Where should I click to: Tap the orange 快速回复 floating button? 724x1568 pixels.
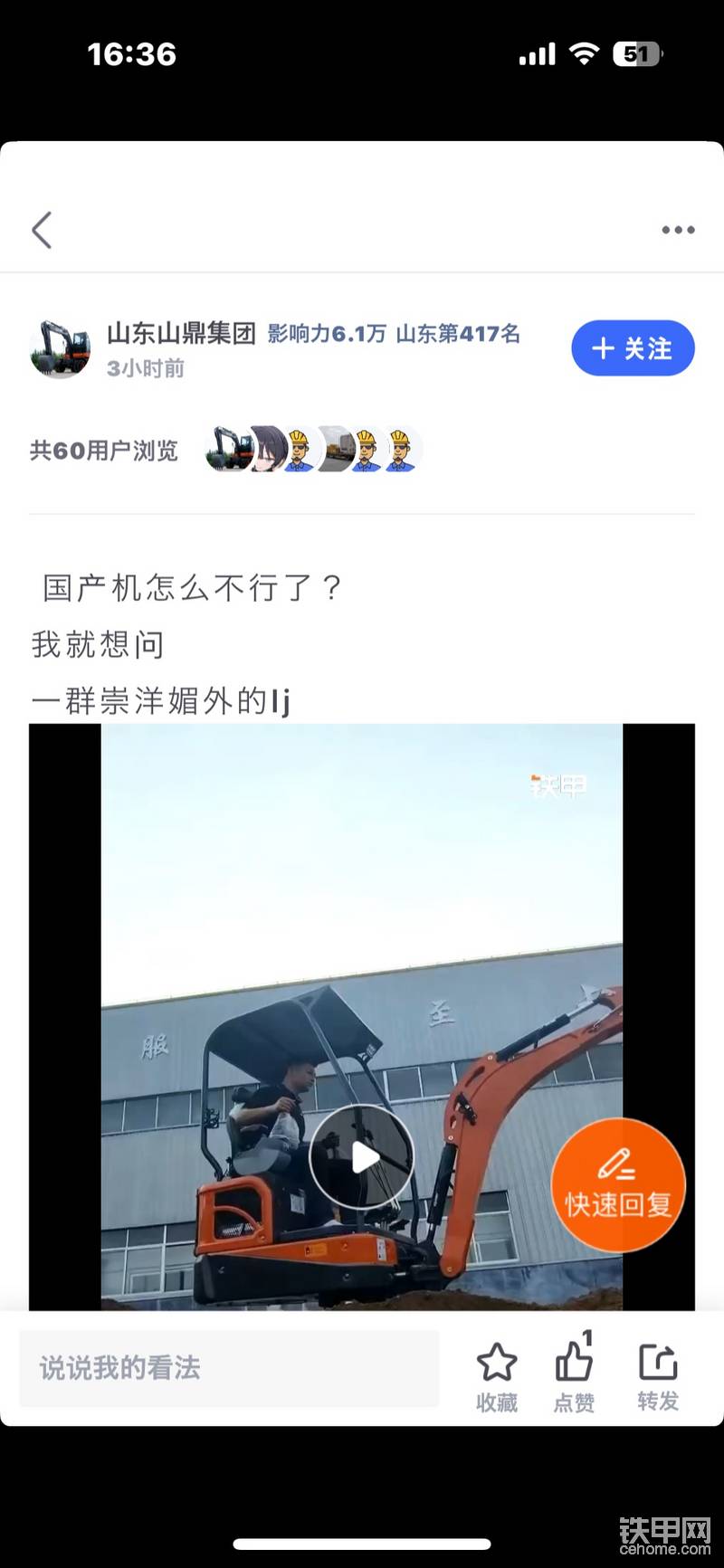tap(618, 1185)
